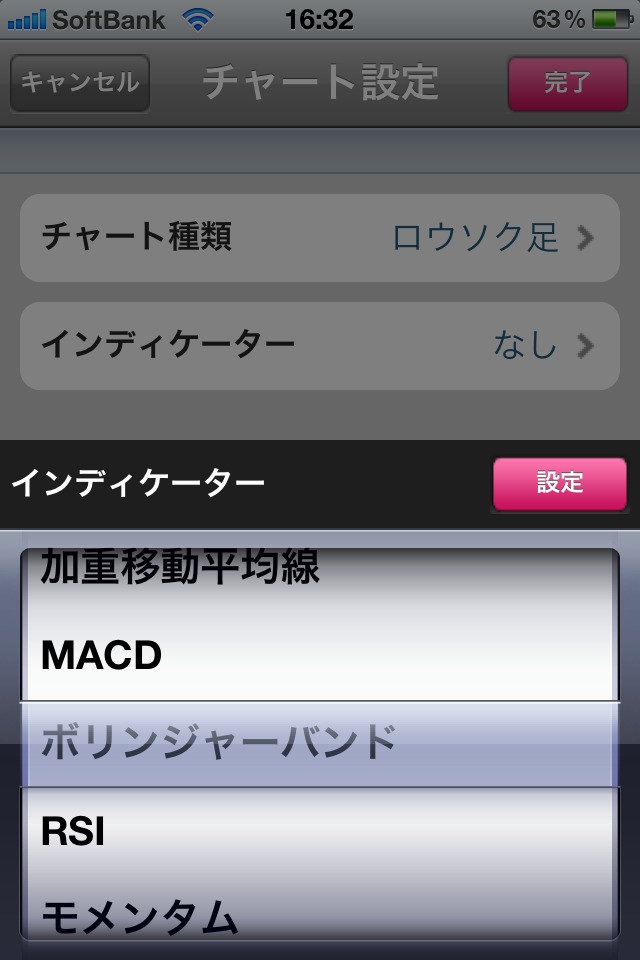
Task: Select ボリンジャーバンド in the picker
Action: tap(220, 743)
